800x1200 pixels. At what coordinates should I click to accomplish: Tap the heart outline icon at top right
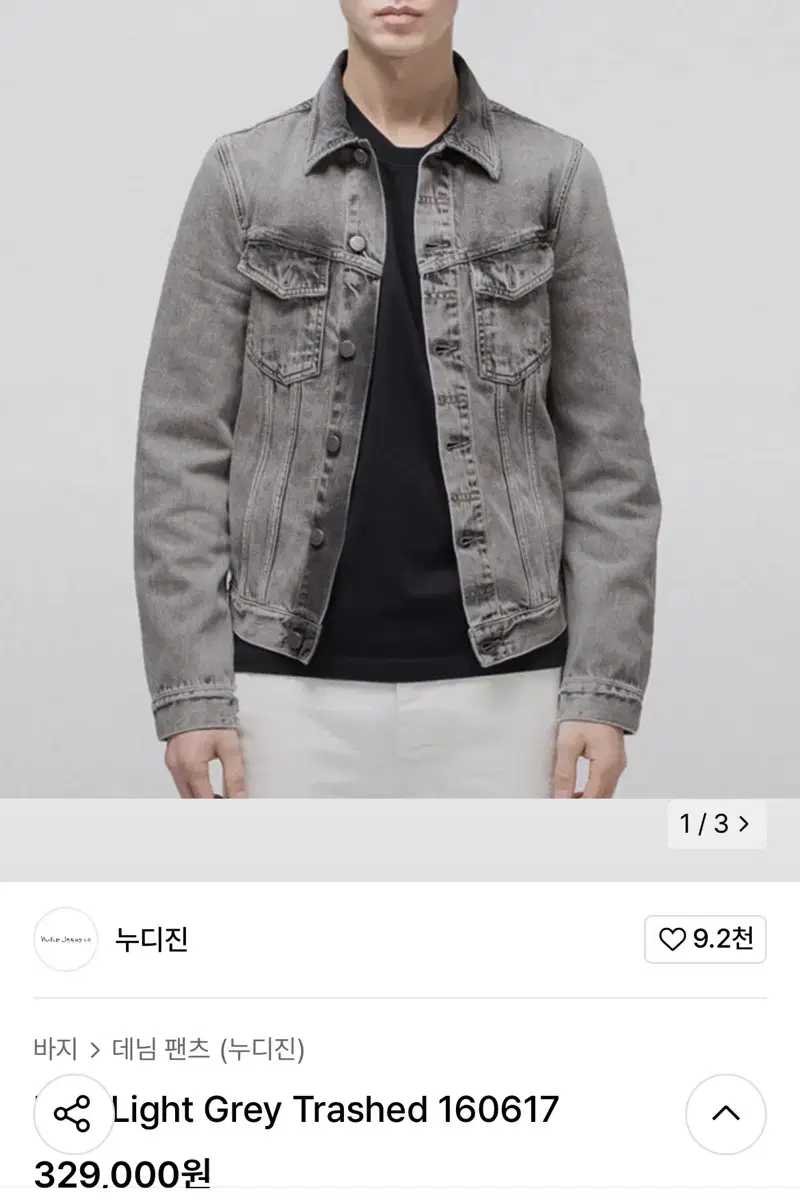click(674, 938)
